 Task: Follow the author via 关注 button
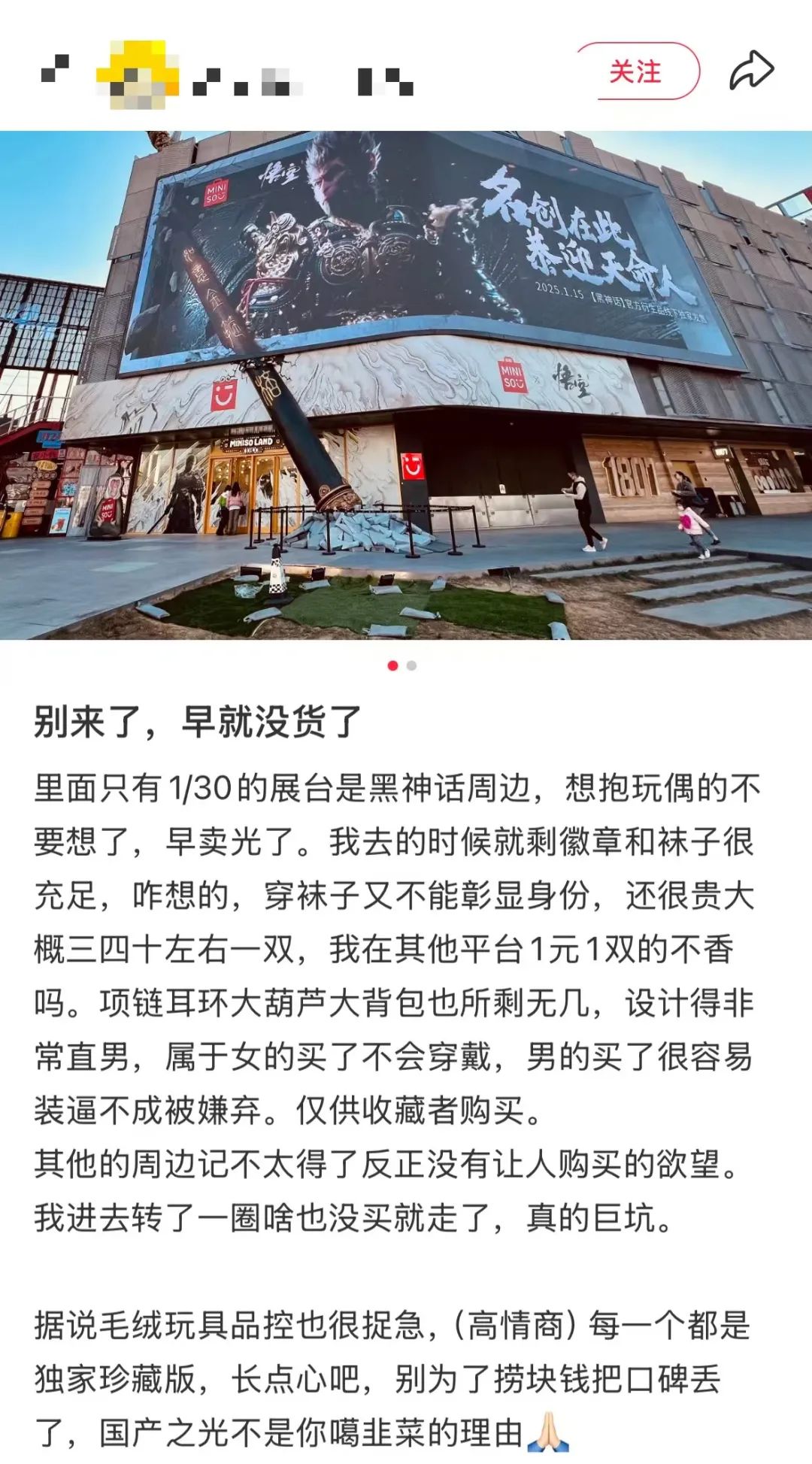click(x=637, y=71)
